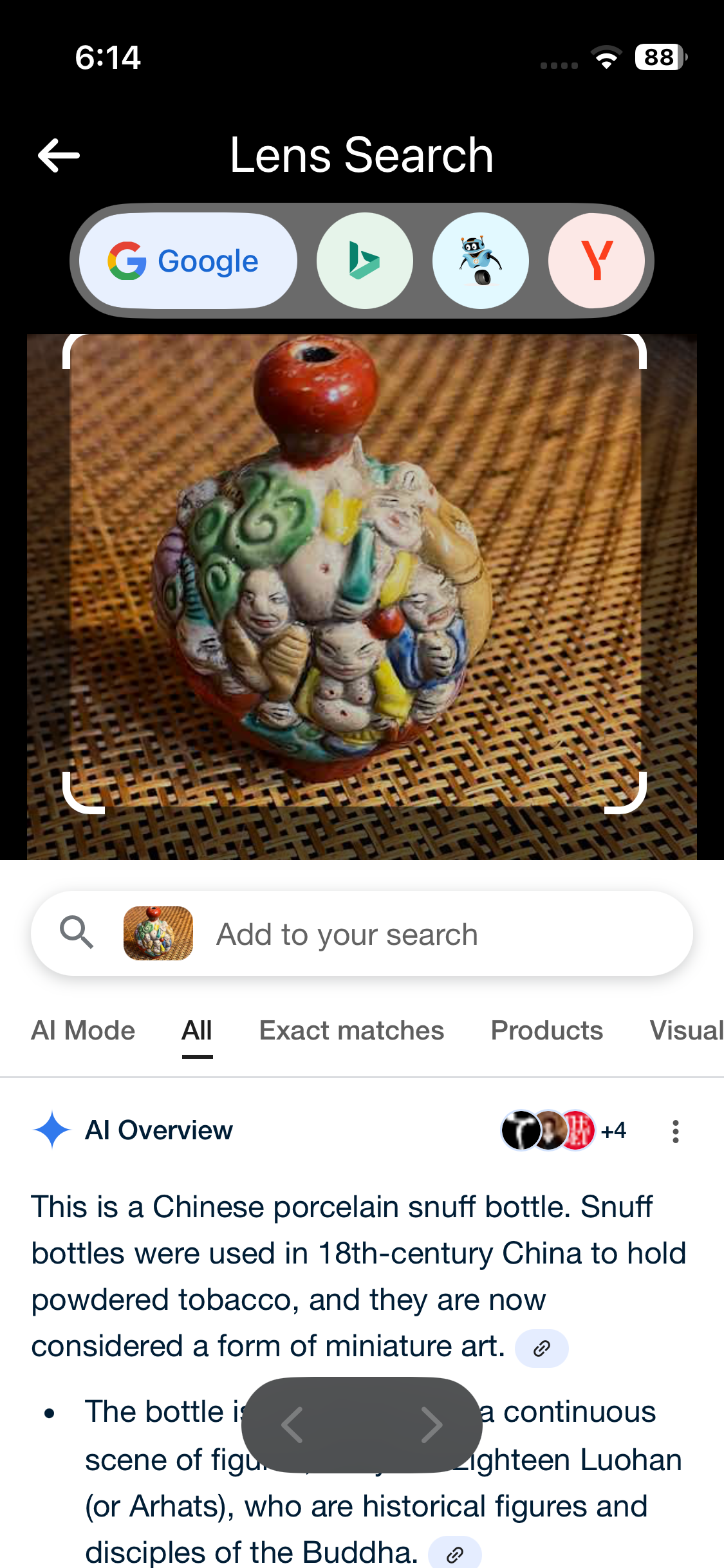Navigate forward with floating right arrow
Image resolution: width=724 pixels, height=1568 pixels.
click(x=431, y=1424)
